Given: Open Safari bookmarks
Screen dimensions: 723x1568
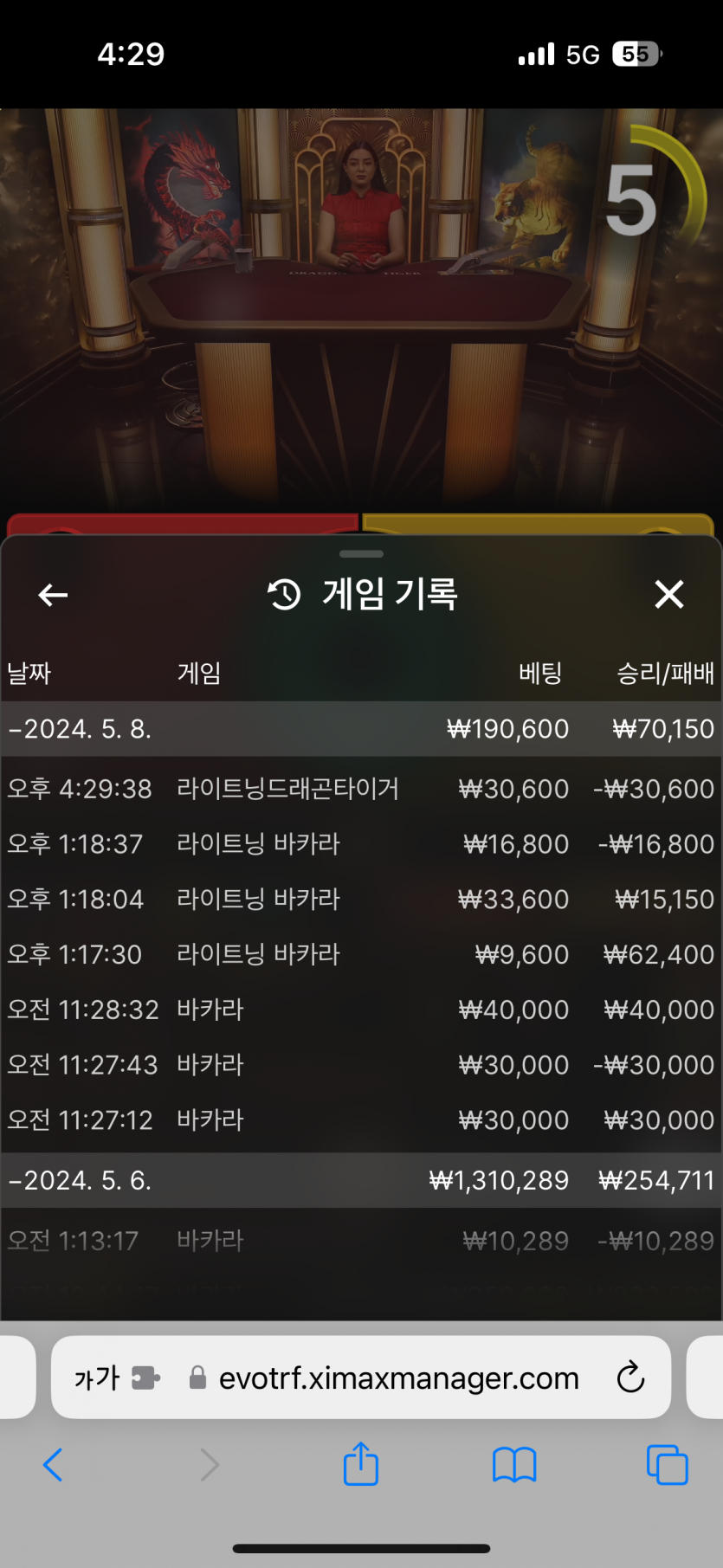Looking at the screenshot, I should pyautogui.click(x=514, y=1465).
